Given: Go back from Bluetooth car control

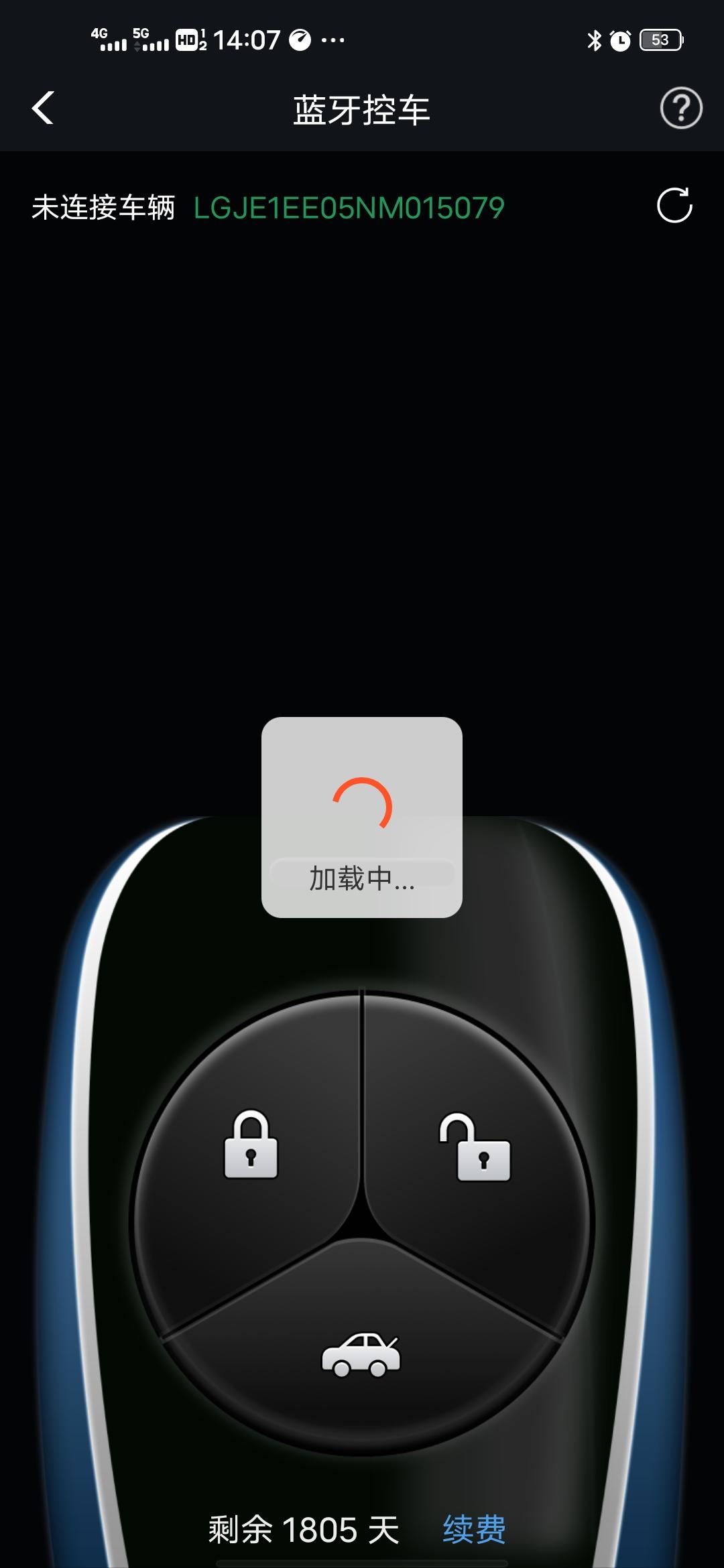Looking at the screenshot, I should pos(43,108).
